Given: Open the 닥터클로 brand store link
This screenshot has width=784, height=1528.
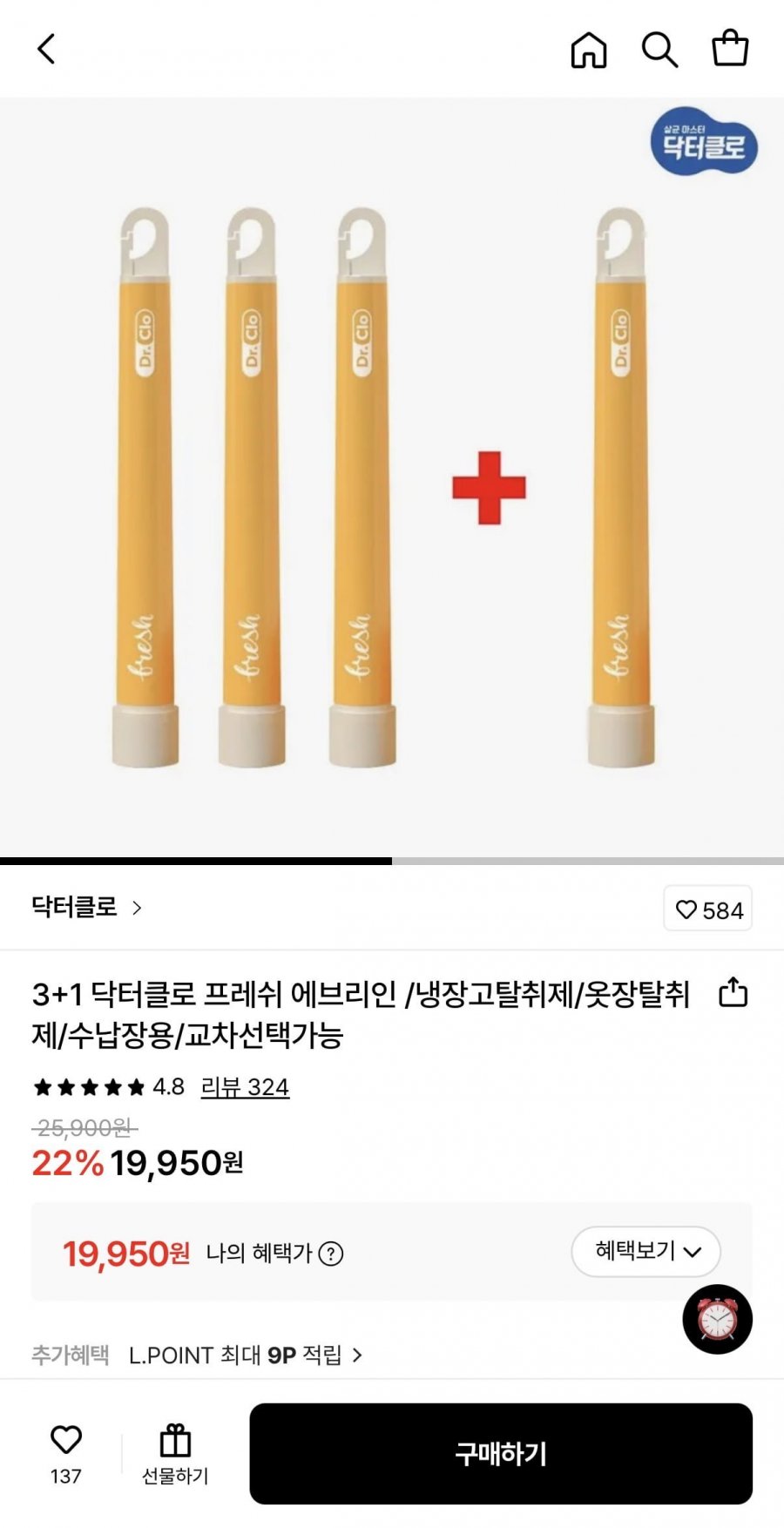Looking at the screenshot, I should 86,908.
